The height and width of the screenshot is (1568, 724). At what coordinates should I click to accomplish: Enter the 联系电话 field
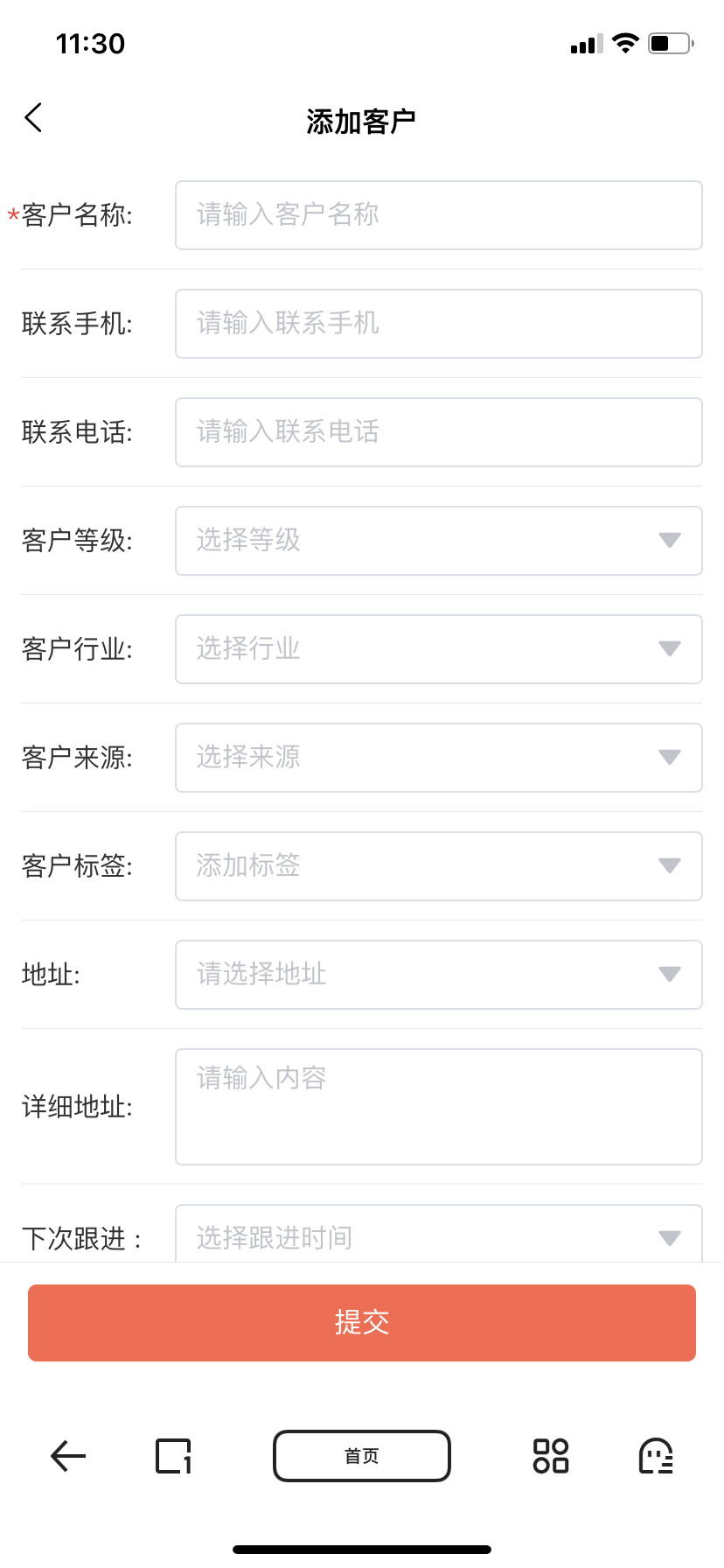(x=439, y=432)
